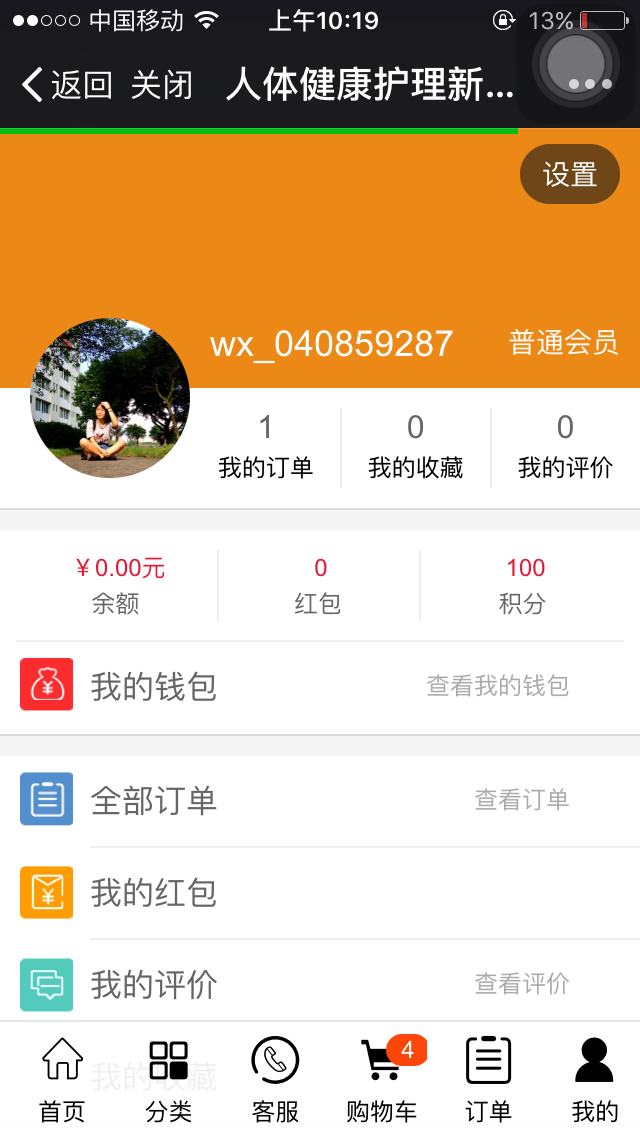Viewport: 640px width, 1136px height.
Task: Switch to the 首页 home tab
Action: coord(62,1078)
